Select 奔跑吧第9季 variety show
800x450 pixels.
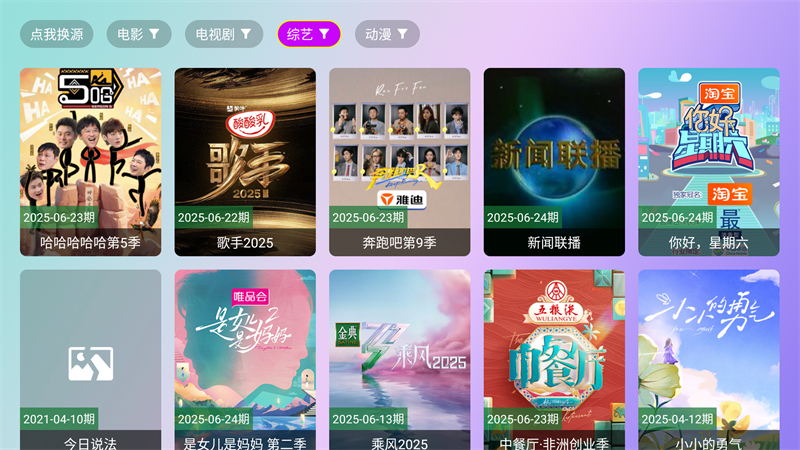click(399, 161)
